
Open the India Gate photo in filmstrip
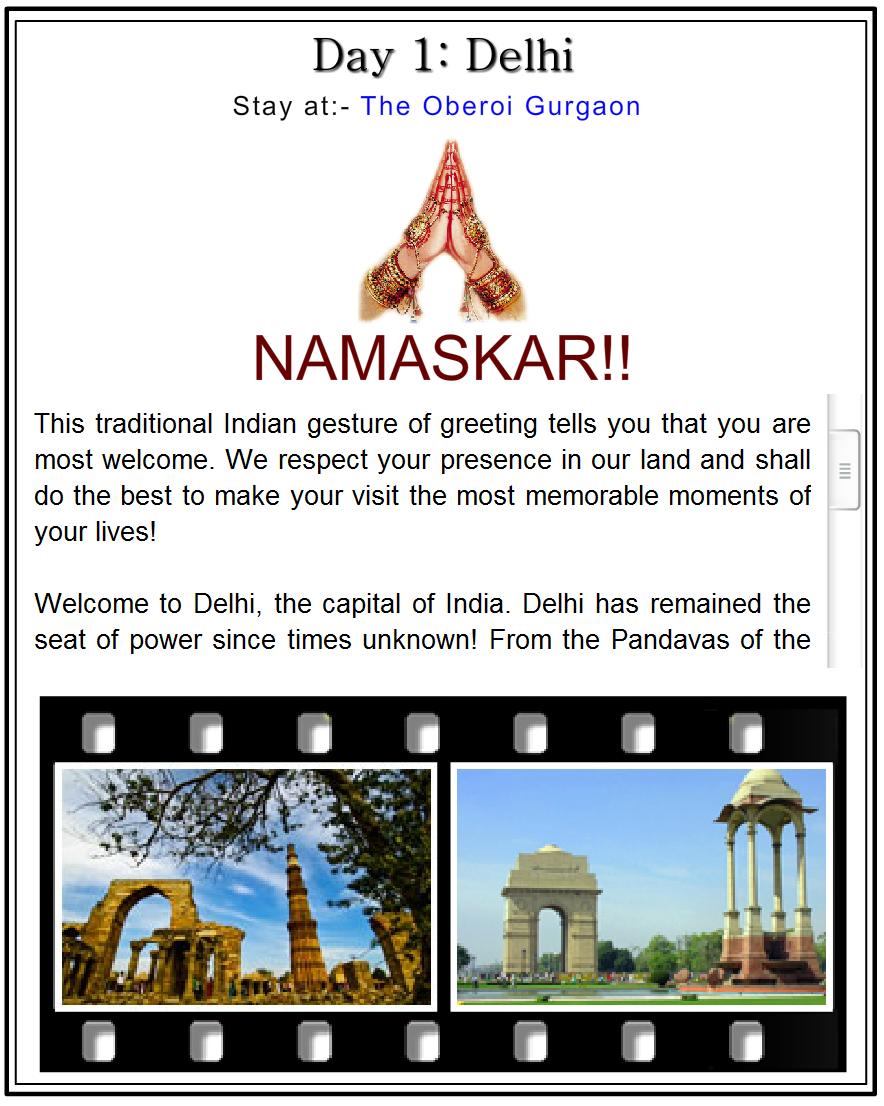point(641,886)
